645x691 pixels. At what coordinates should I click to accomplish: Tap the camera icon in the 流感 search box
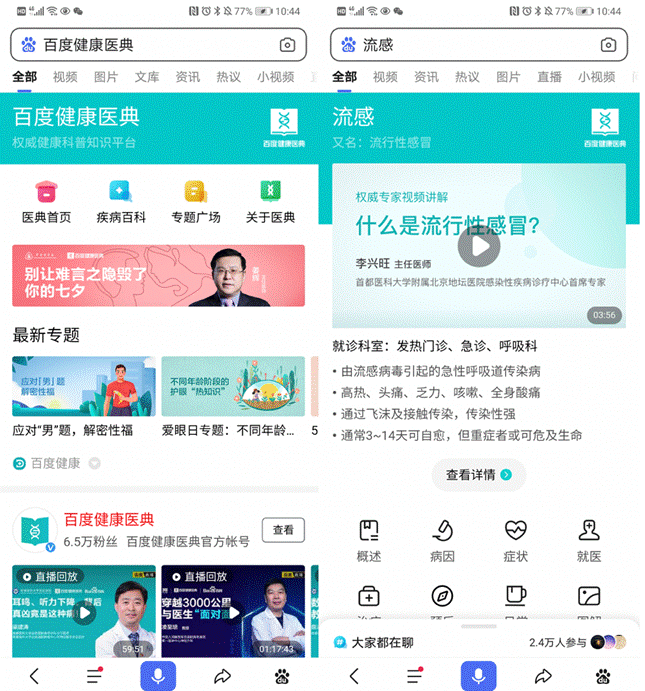point(607,45)
